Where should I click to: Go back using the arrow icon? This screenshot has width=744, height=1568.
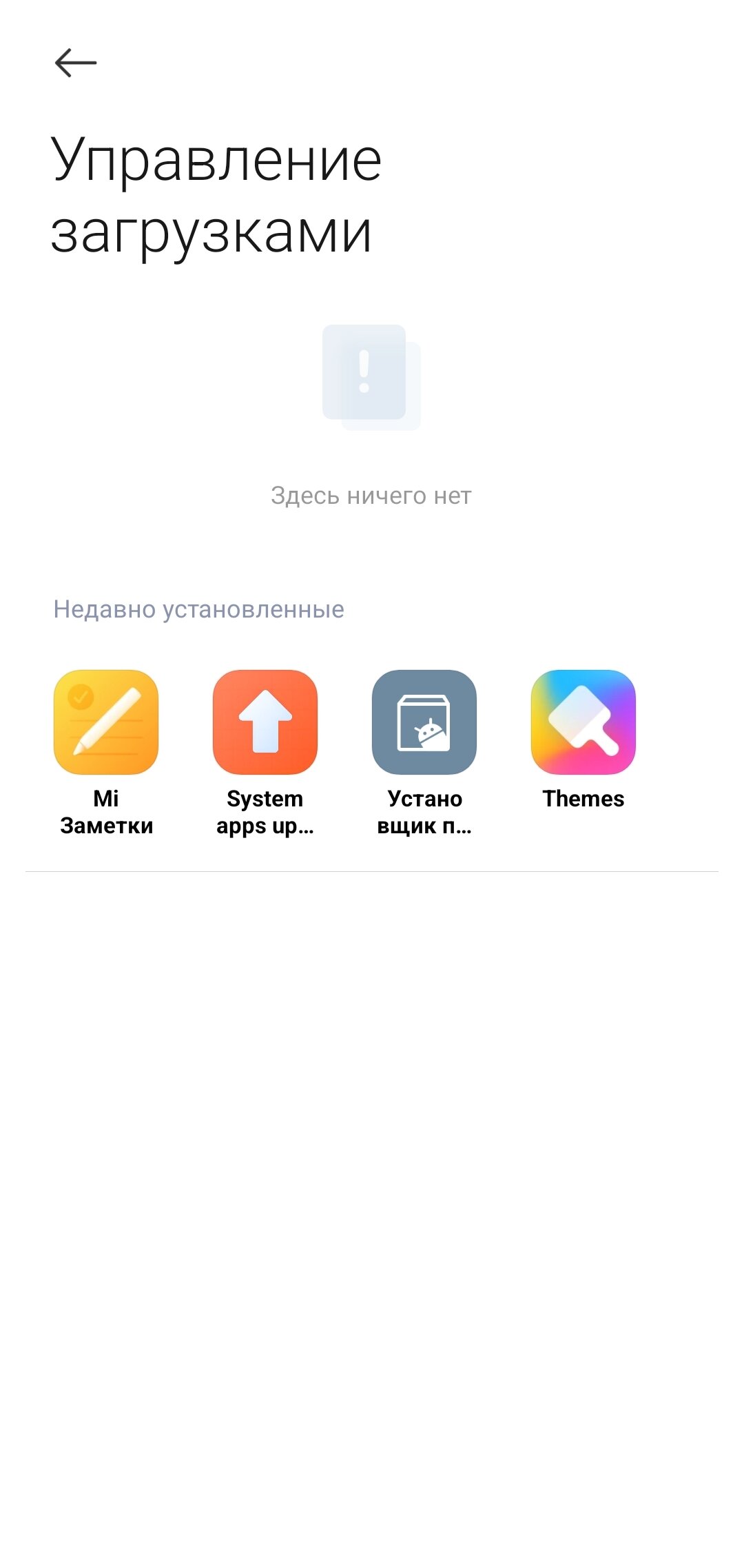76,63
